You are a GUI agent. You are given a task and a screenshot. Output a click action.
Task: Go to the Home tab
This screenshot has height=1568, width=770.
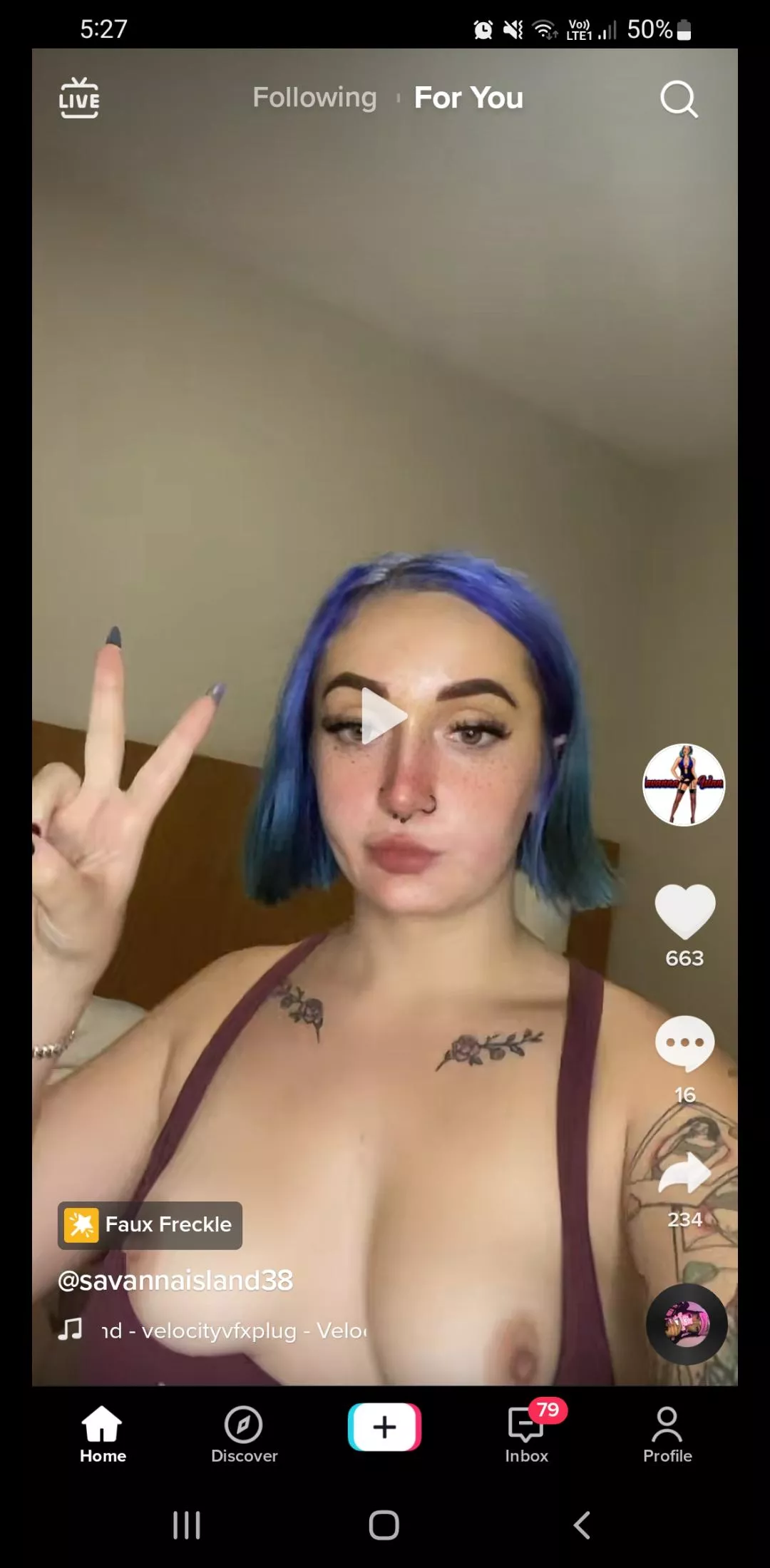click(x=103, y=1435)
